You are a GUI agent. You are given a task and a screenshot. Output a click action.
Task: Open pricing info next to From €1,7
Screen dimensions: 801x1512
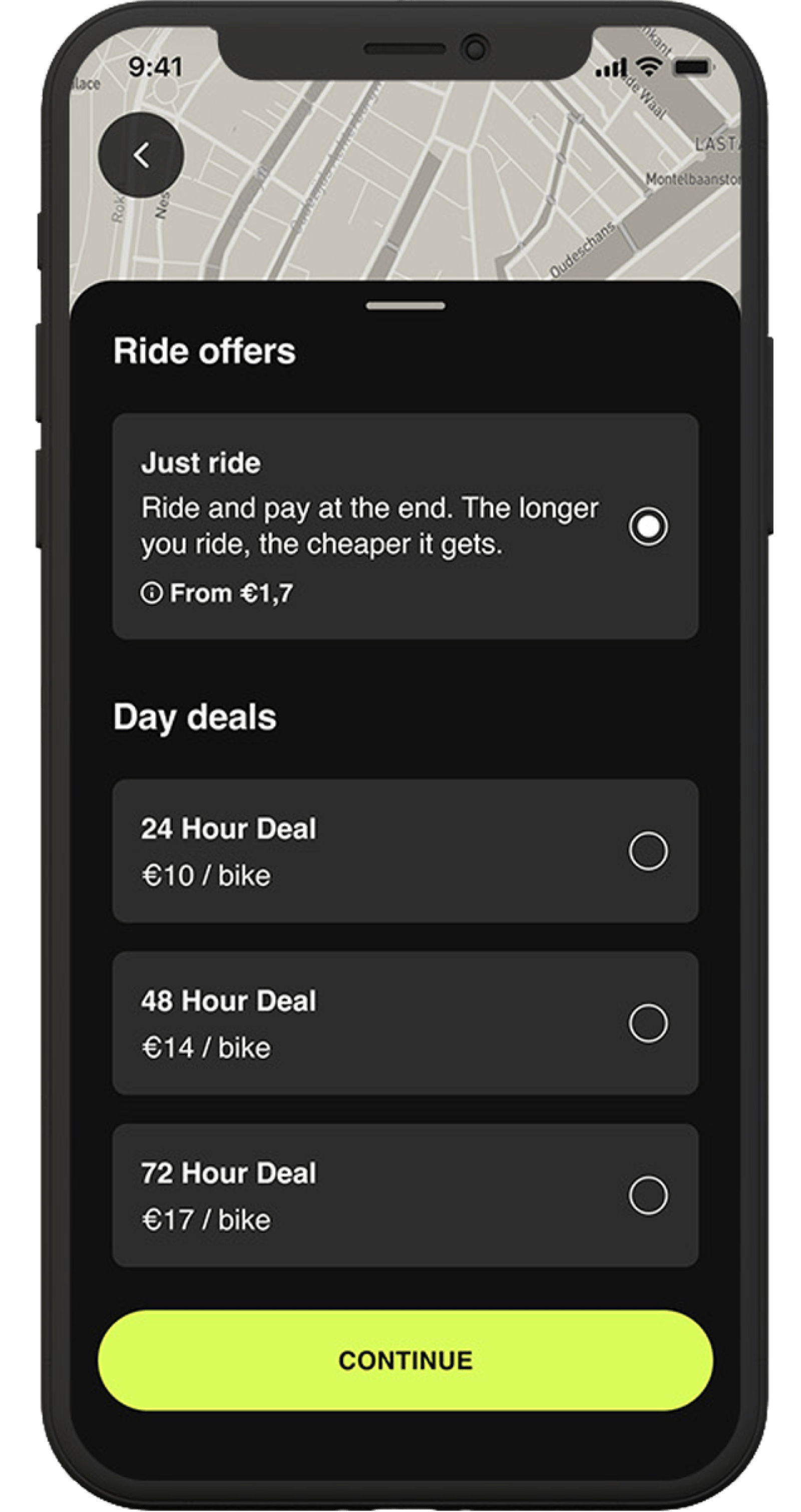(151, 593)
